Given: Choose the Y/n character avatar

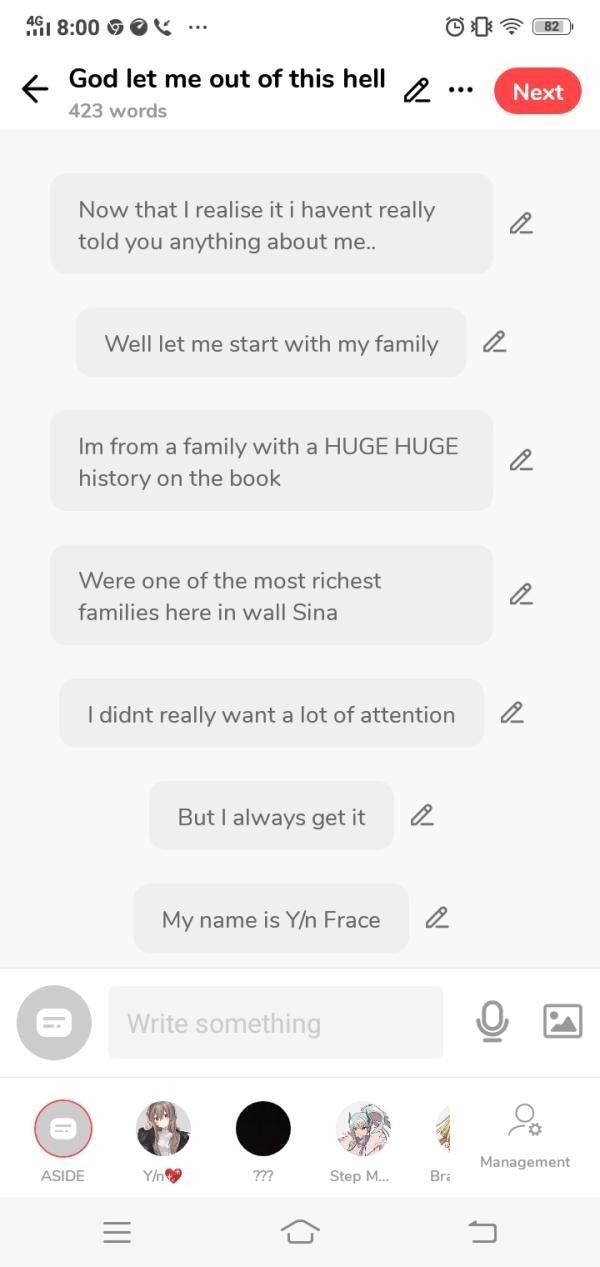Looking at the screenshot, I should [x=163, y=1129].
